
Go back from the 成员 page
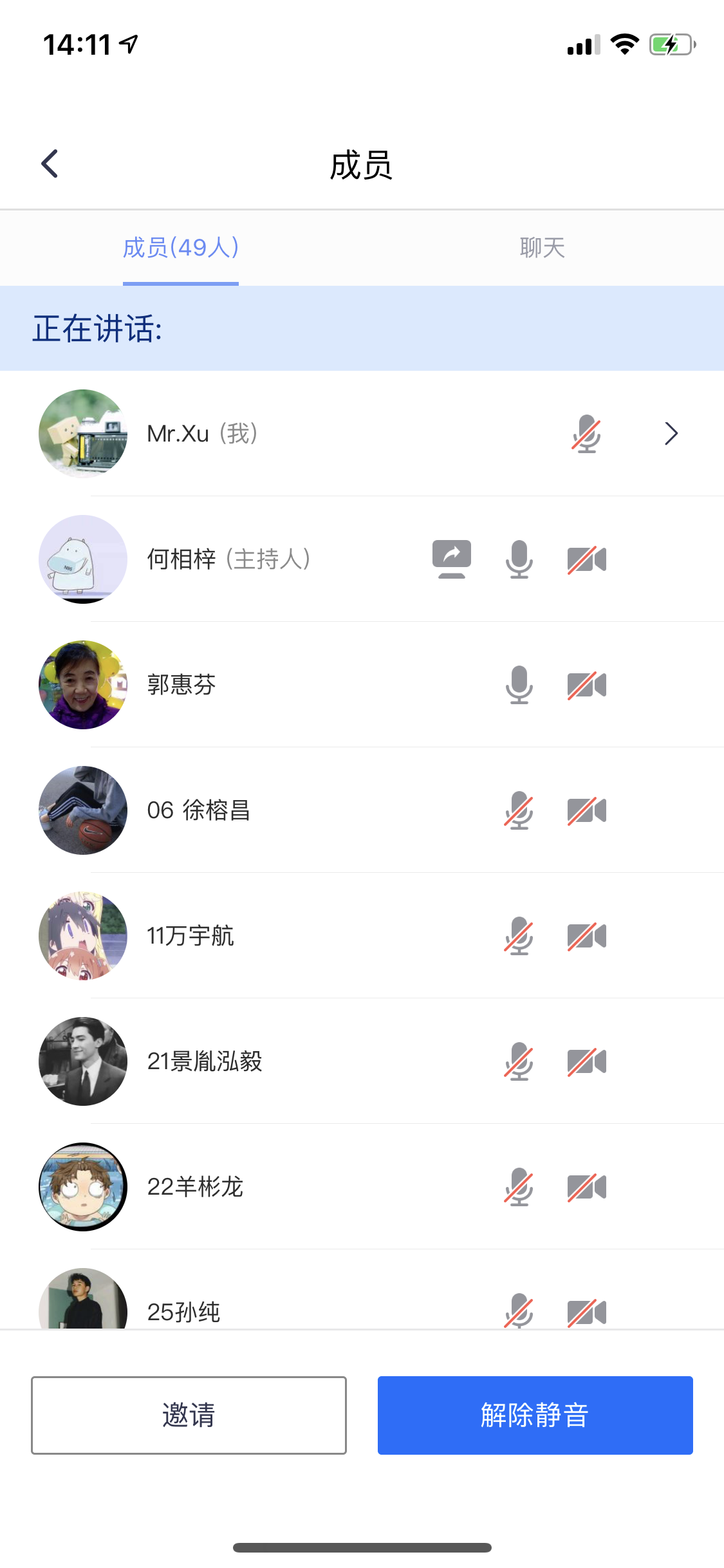coord(50,164)
